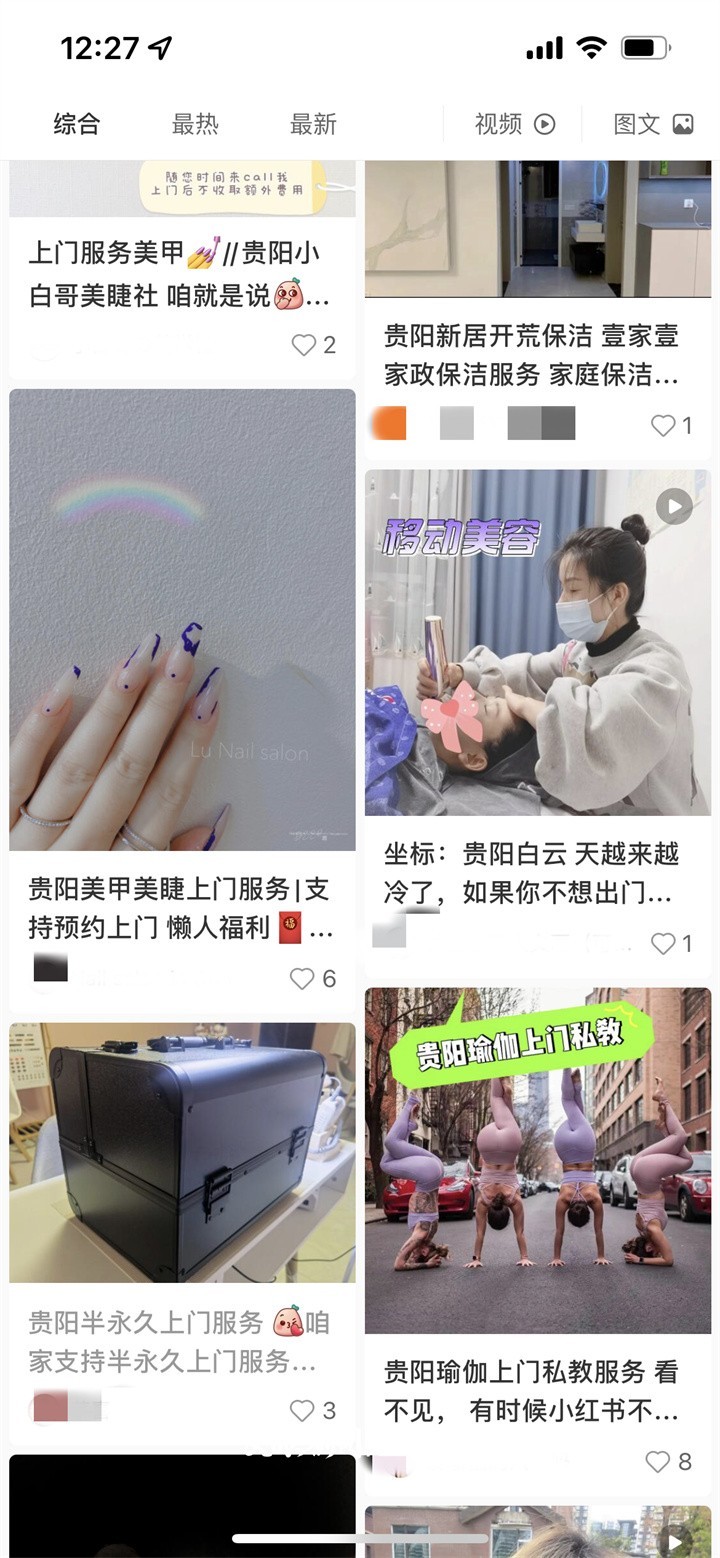The height and width of the screenshot is (1558, 720).
Task: Open the 上门服务美甲 贵阳小白哥美睫社 post
Action: tap(180, 274)
